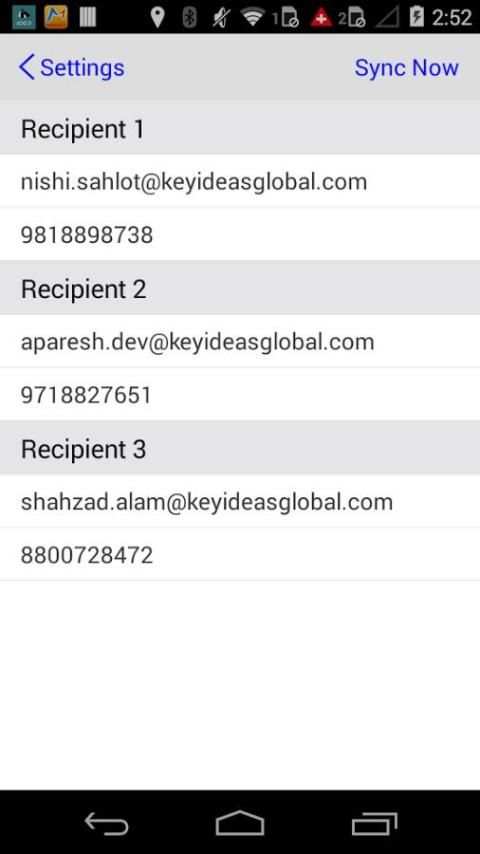This screenshot has width=480, height=854.
Task: Open the recent apps view
Action: click(374, 823)
